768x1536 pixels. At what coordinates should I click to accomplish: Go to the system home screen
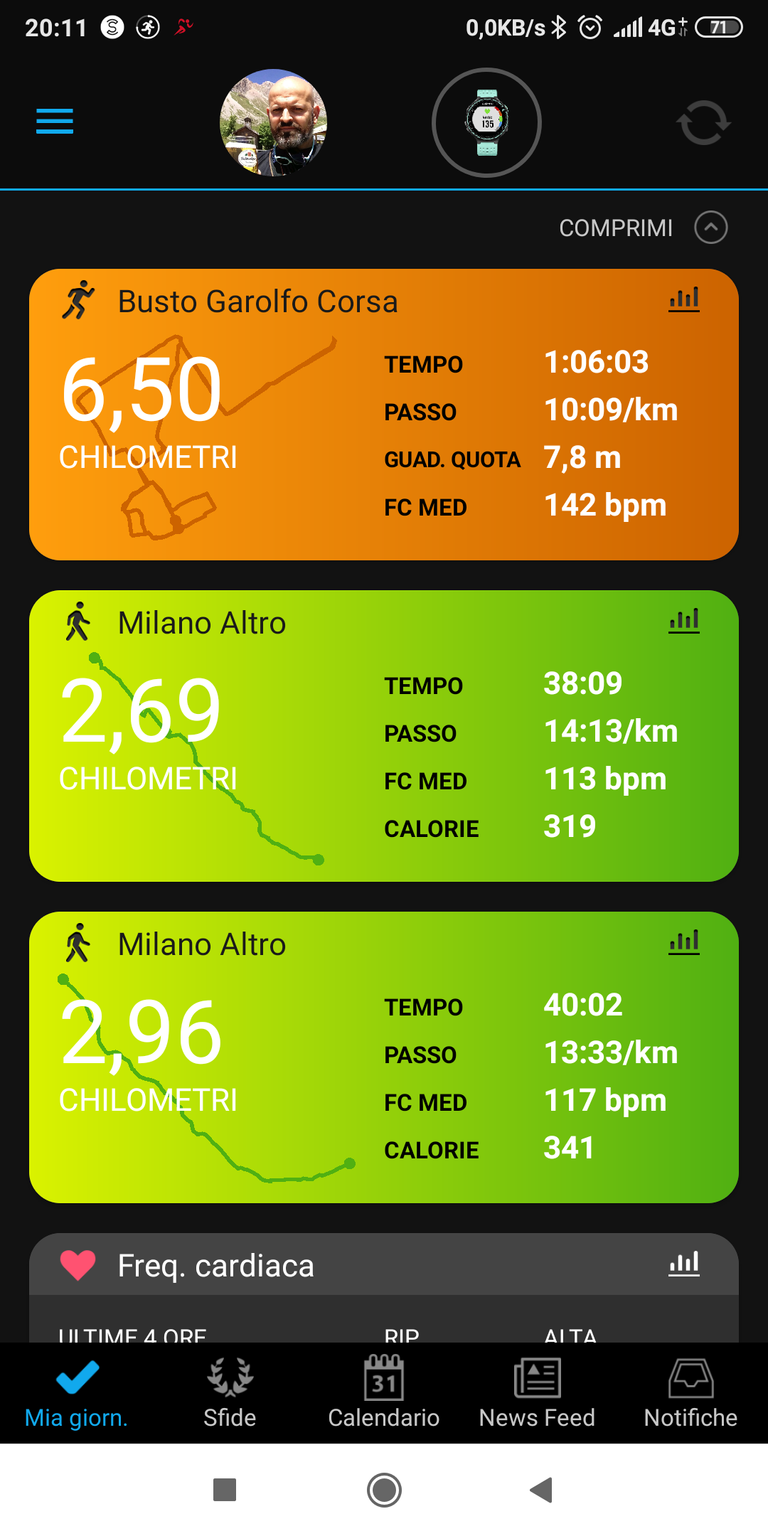pyautogui.click(x=384, y=1490)
